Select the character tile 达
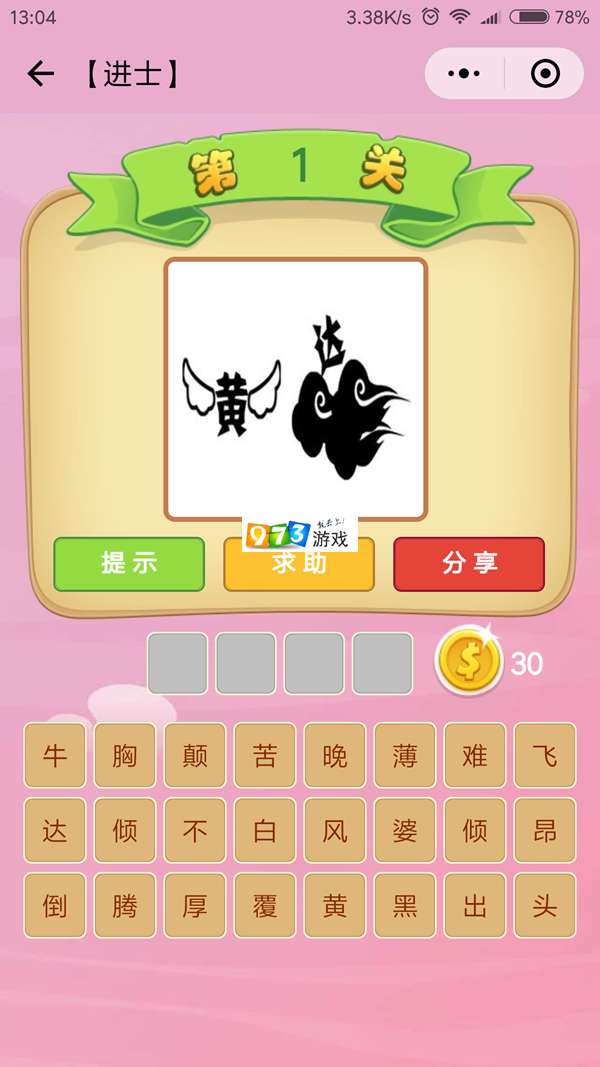 tap(55, 831)
